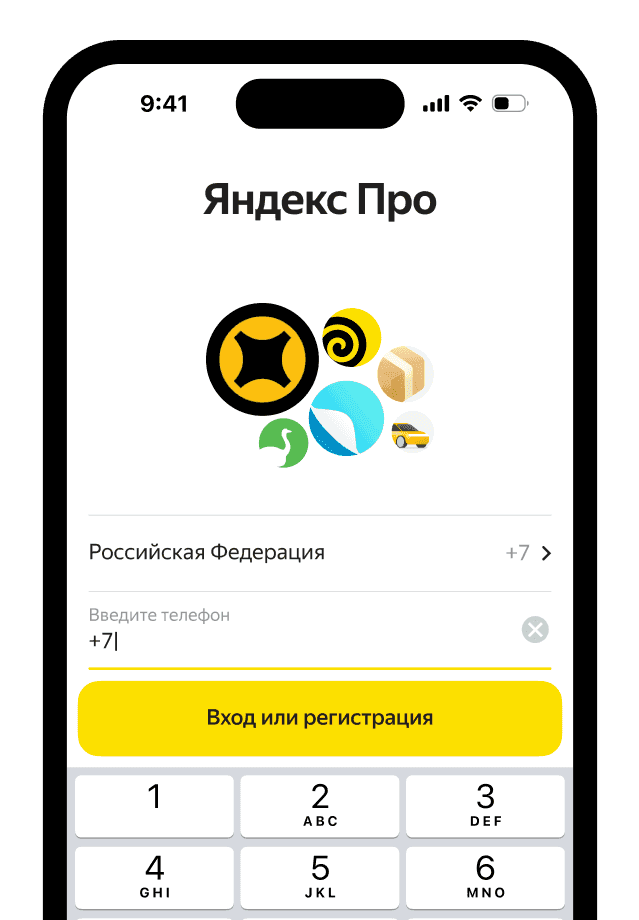Image resolution: width=639 pixels, height=920 pixels.
Task: Hit the 6 MNO key
Action: click(485, 877)
